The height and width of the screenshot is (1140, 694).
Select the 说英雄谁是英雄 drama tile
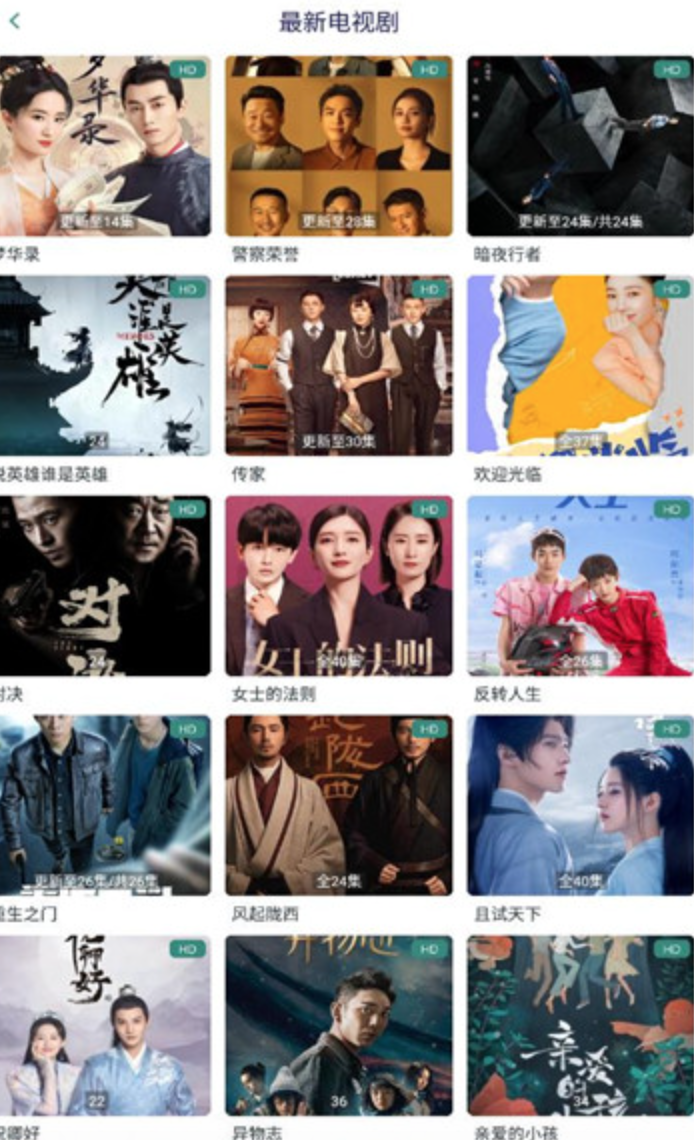[x=105, y=366]
